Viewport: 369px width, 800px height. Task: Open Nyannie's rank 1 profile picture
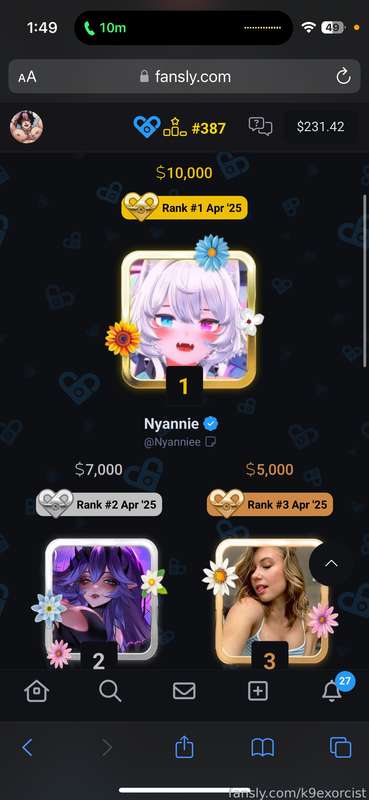(x=188, y=319)
